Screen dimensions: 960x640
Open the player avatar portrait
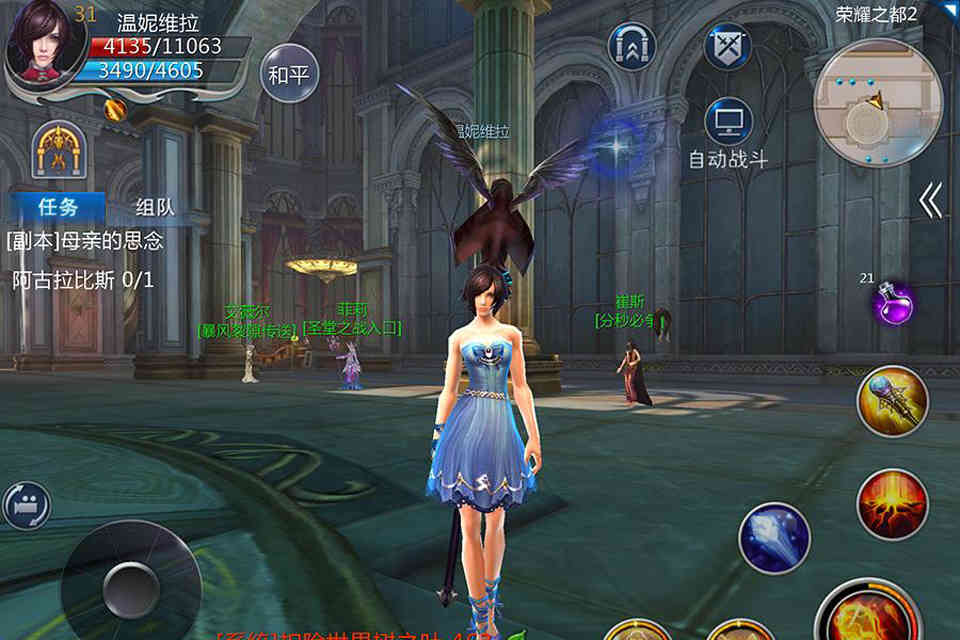(x=45, y=45)
